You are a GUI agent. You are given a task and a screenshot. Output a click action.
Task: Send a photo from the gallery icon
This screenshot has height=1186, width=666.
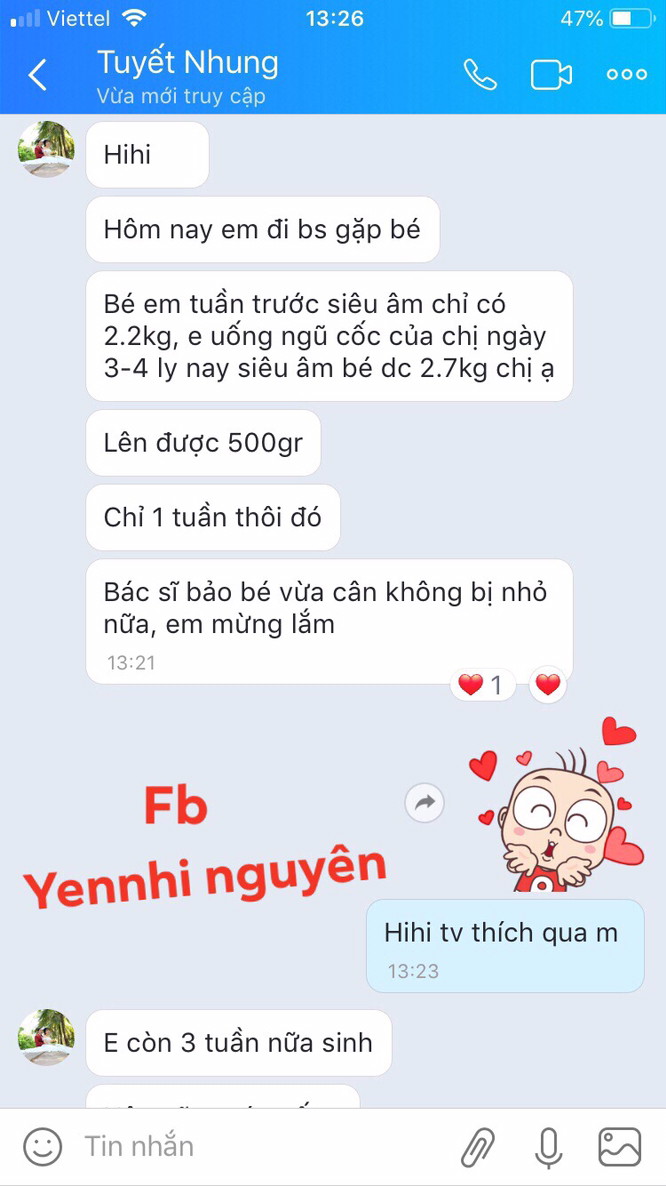(619, 1146)
